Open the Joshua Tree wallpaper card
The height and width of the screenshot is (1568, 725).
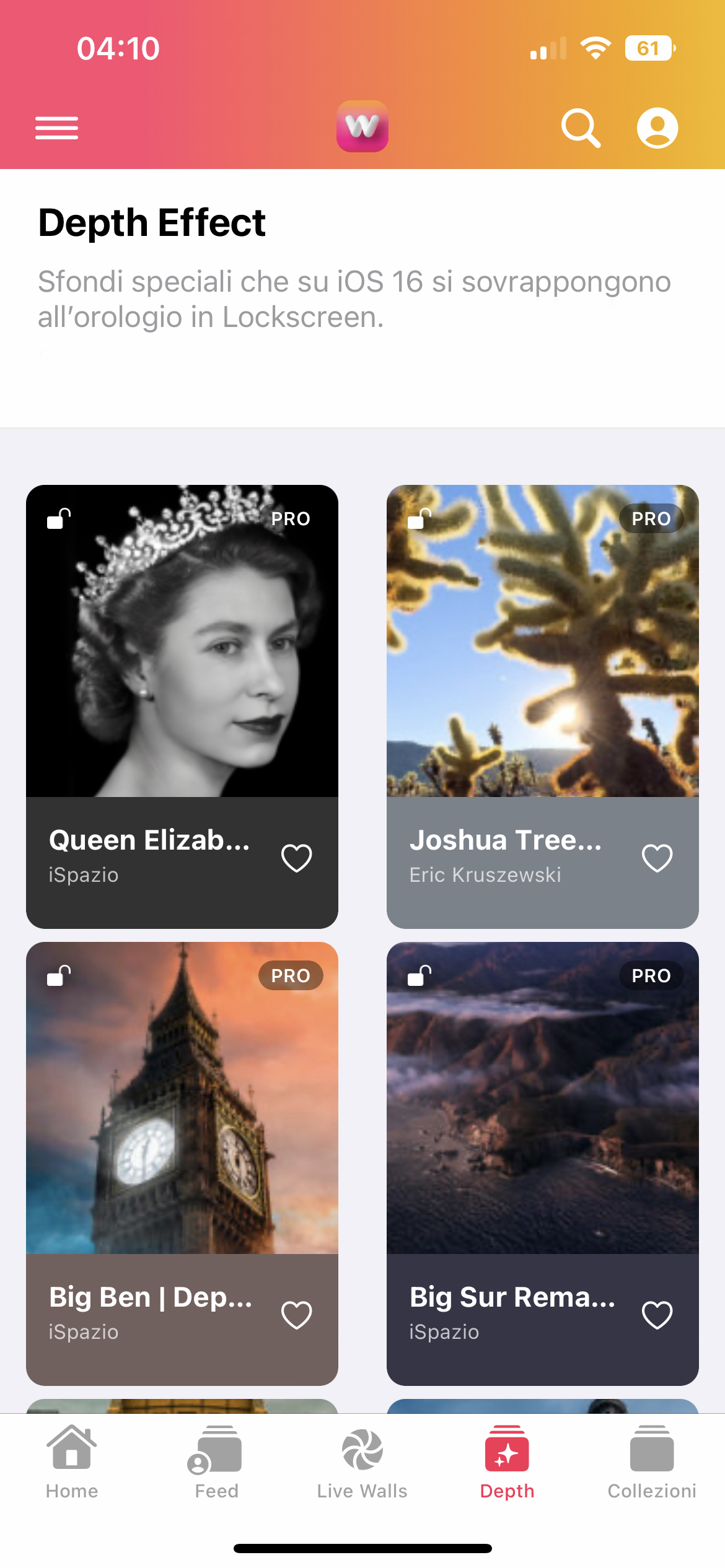tap(543, 641)
